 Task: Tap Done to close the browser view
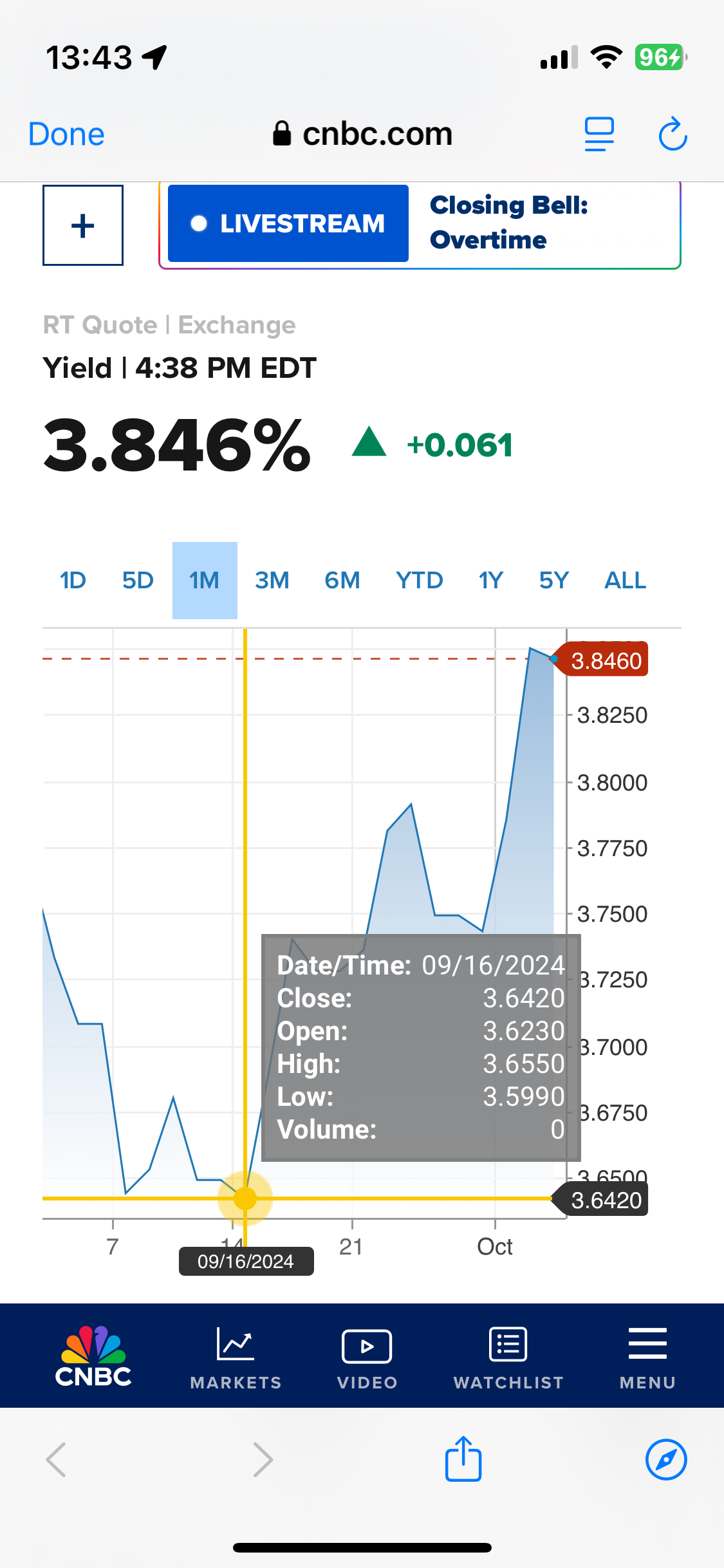66,135
